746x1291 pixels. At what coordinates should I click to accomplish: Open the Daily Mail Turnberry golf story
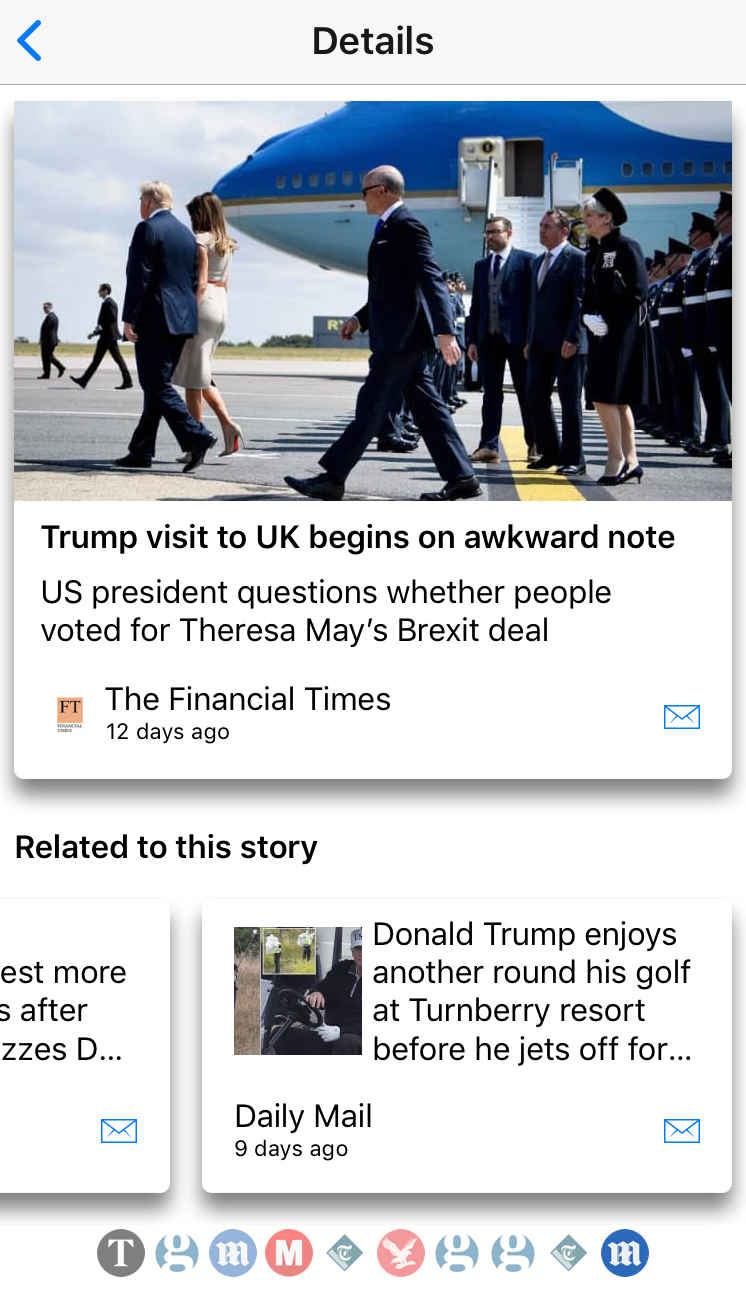[531, 991]
